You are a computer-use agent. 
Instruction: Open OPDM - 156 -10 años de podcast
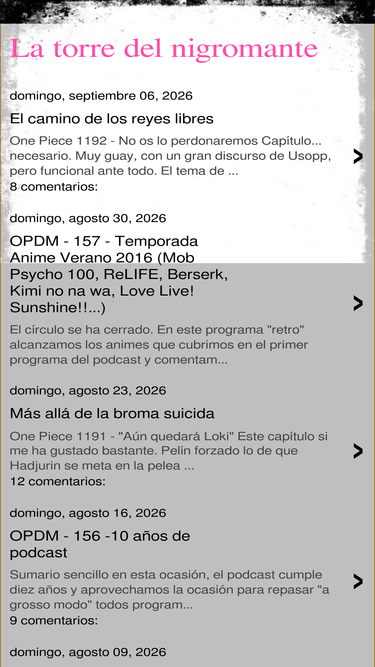tap(100, 544)
